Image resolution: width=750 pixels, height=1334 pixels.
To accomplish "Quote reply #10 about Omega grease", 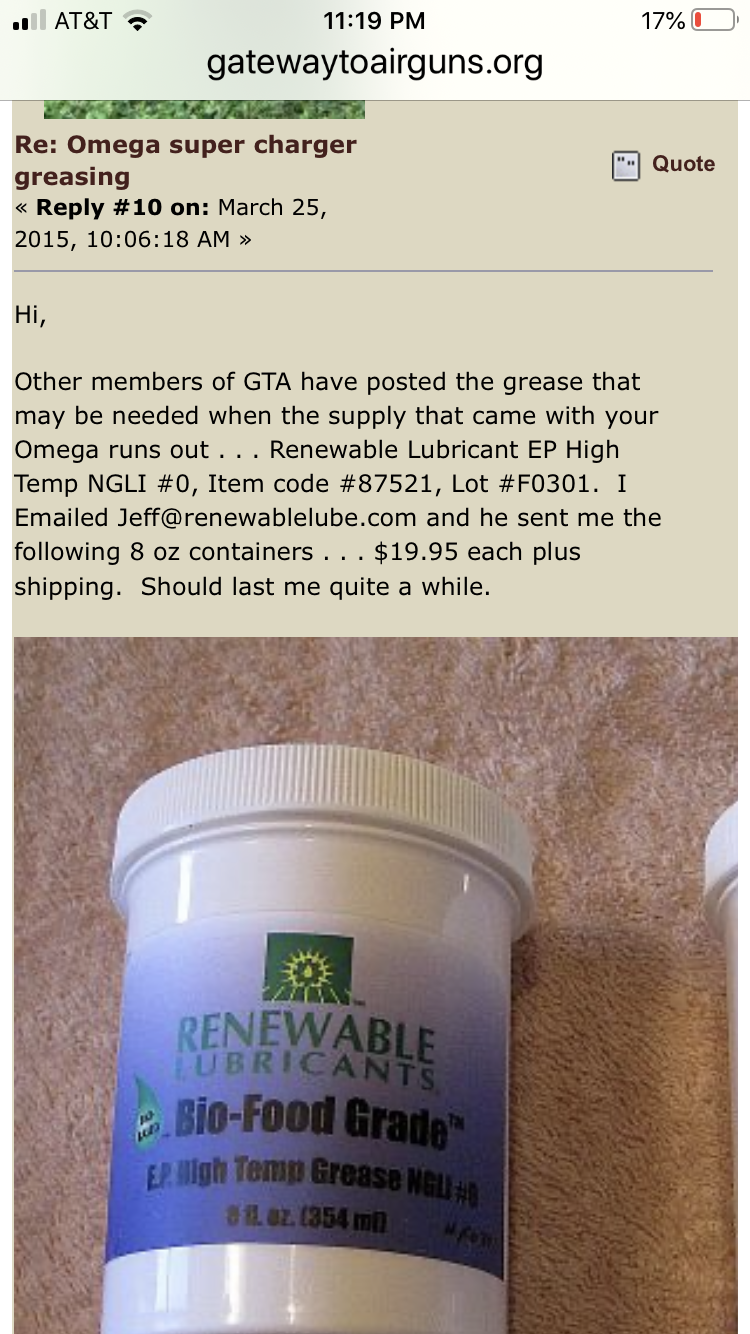I will click(665, 164).
